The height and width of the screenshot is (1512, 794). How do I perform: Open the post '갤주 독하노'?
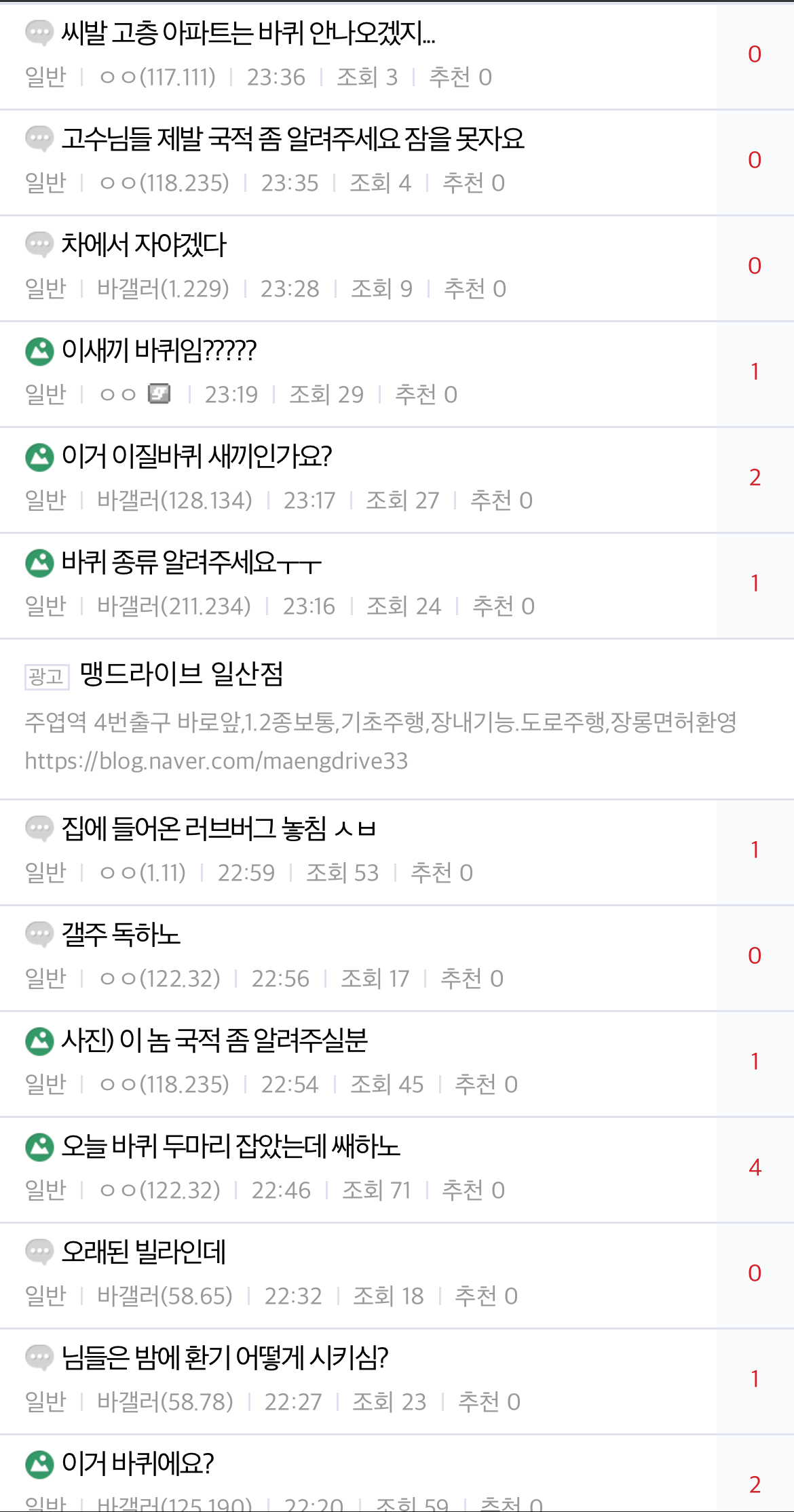pos(121,935)
